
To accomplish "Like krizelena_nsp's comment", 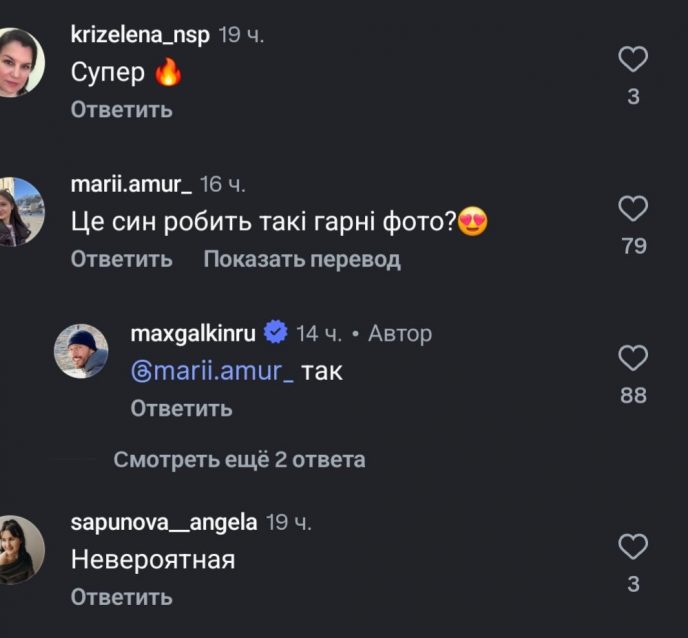I will [633, 61].
